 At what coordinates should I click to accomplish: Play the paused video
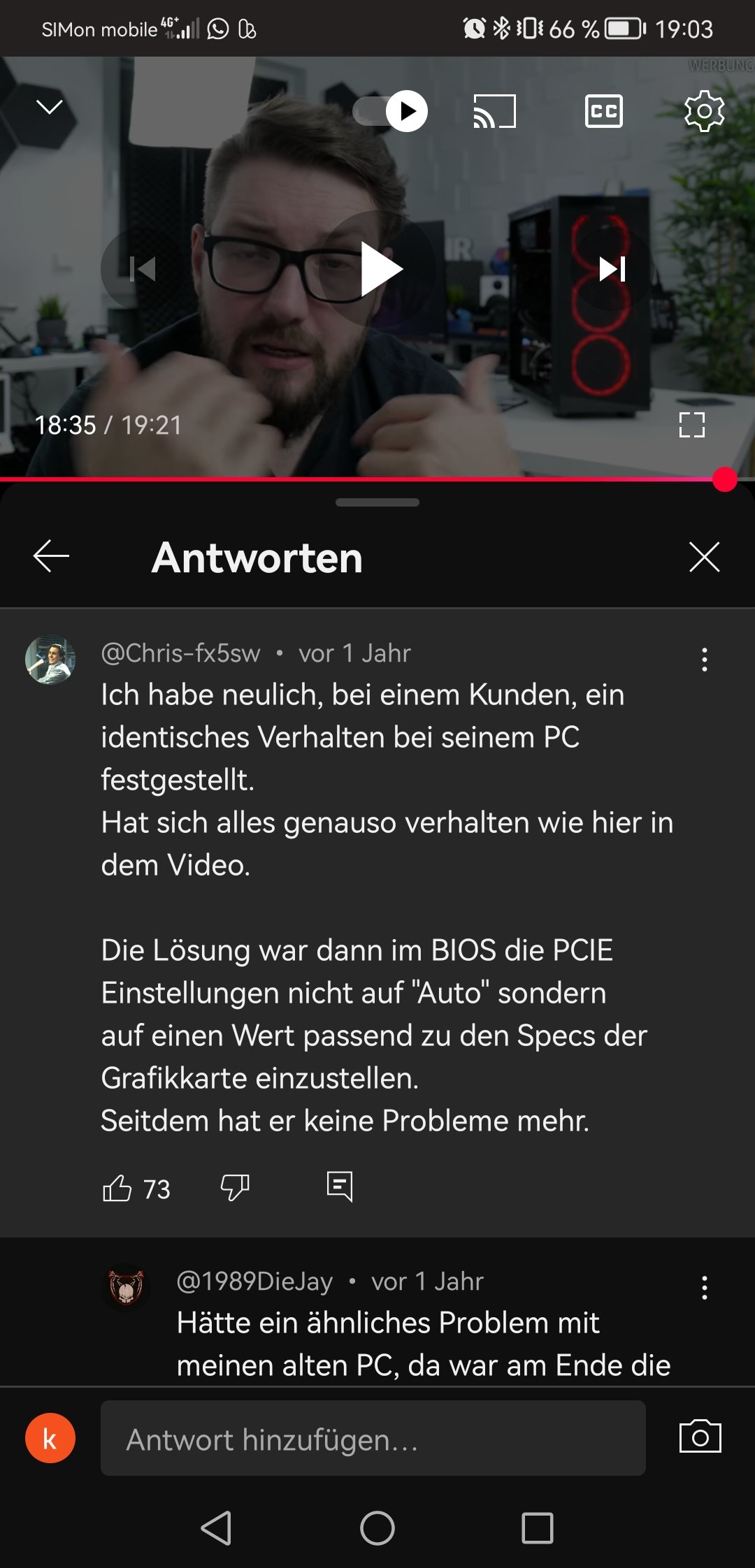380,269
